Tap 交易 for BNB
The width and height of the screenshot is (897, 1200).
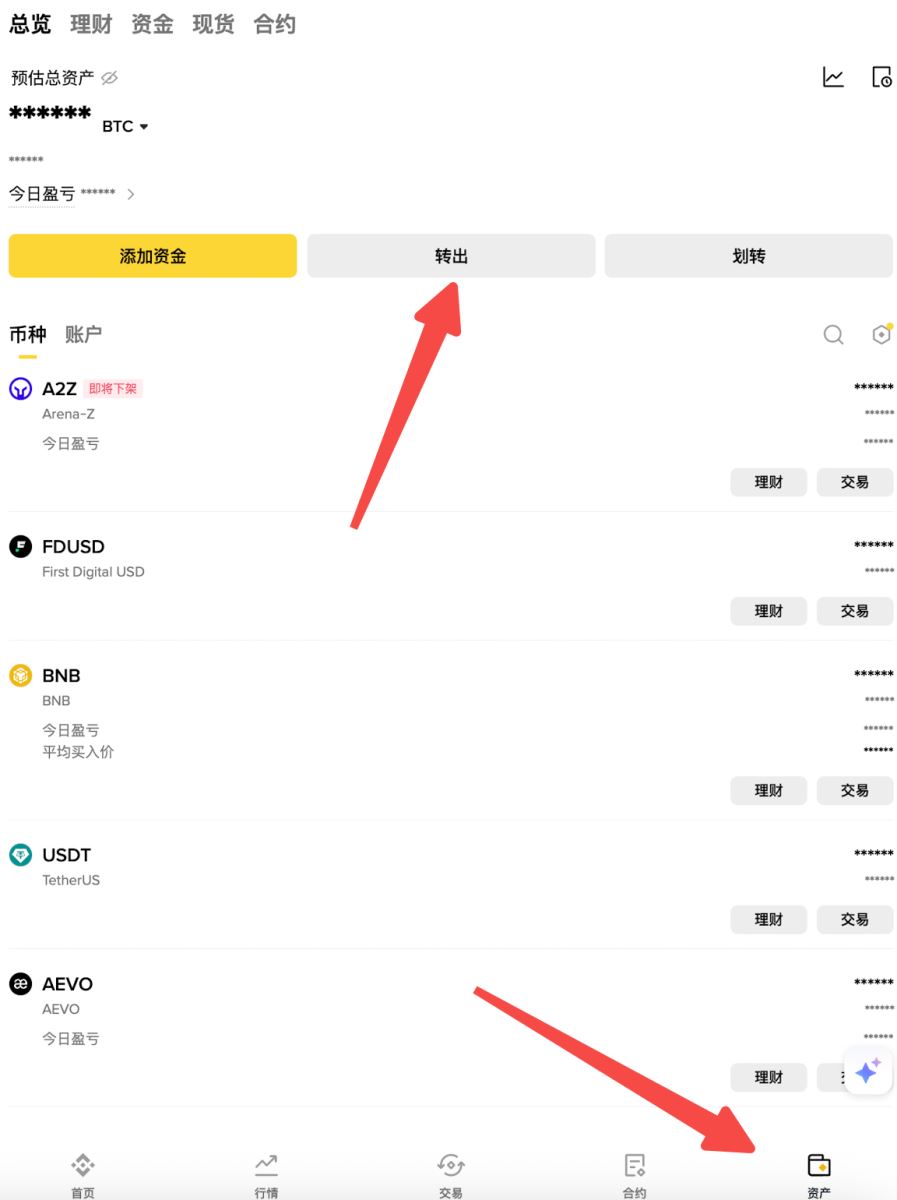pos(854,790)
